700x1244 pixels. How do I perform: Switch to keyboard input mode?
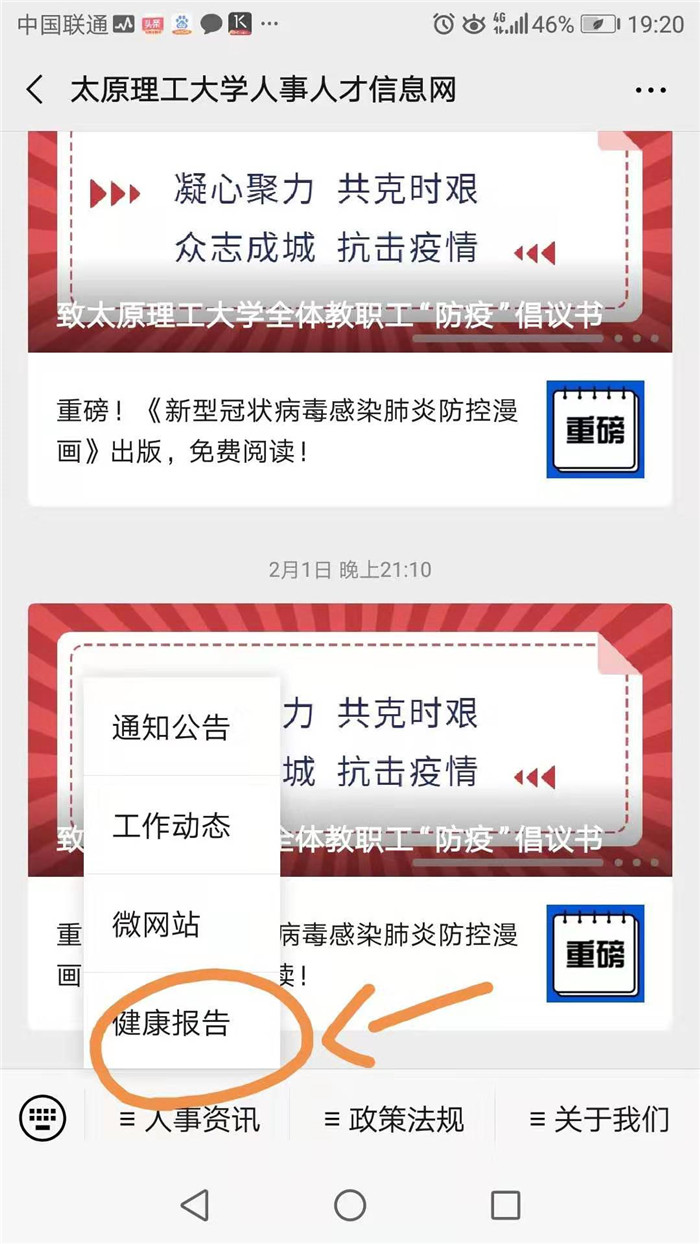pyautogui.click(x=43, y=1117)
